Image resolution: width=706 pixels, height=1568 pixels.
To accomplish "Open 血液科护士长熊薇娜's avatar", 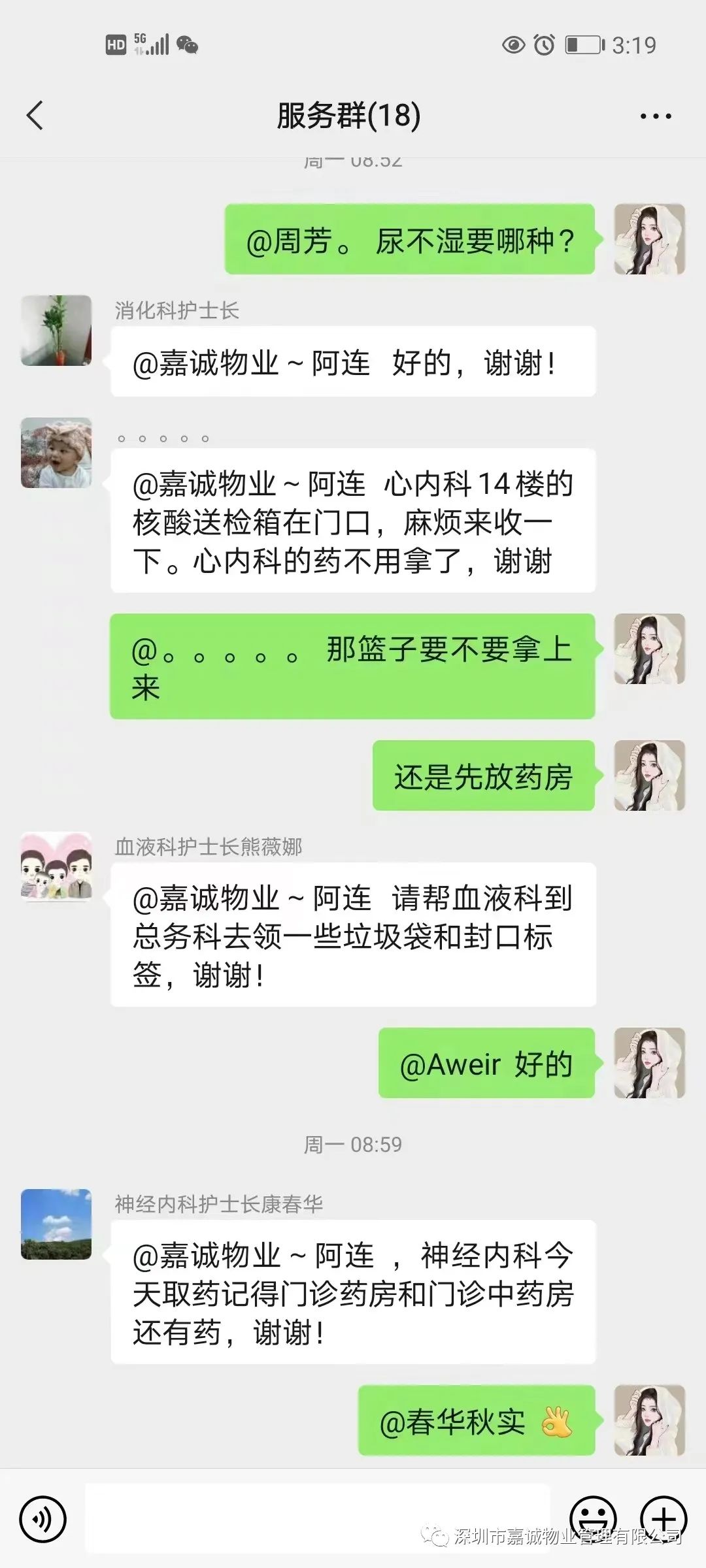I will 56,866.
